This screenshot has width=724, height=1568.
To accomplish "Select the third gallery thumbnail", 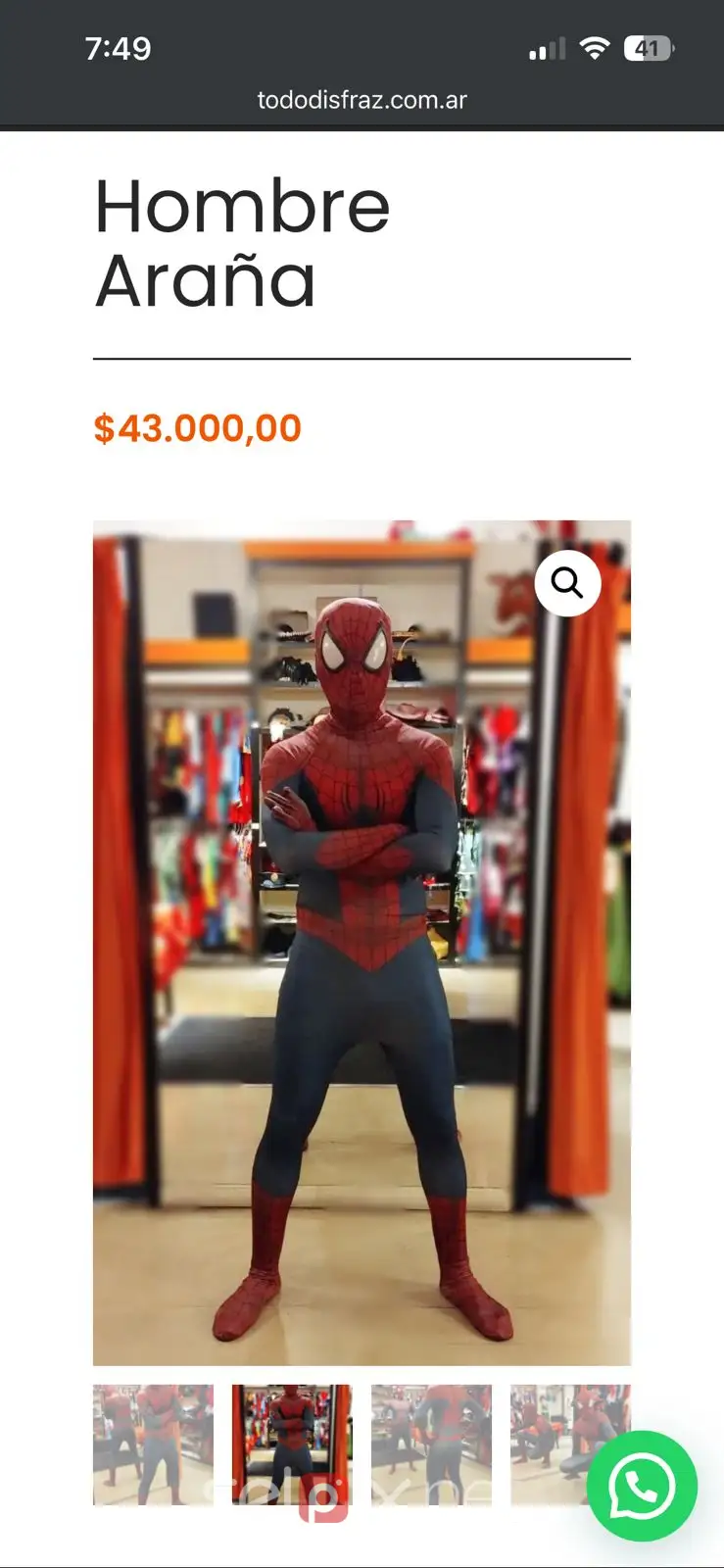I will [x=431, y=1444].
